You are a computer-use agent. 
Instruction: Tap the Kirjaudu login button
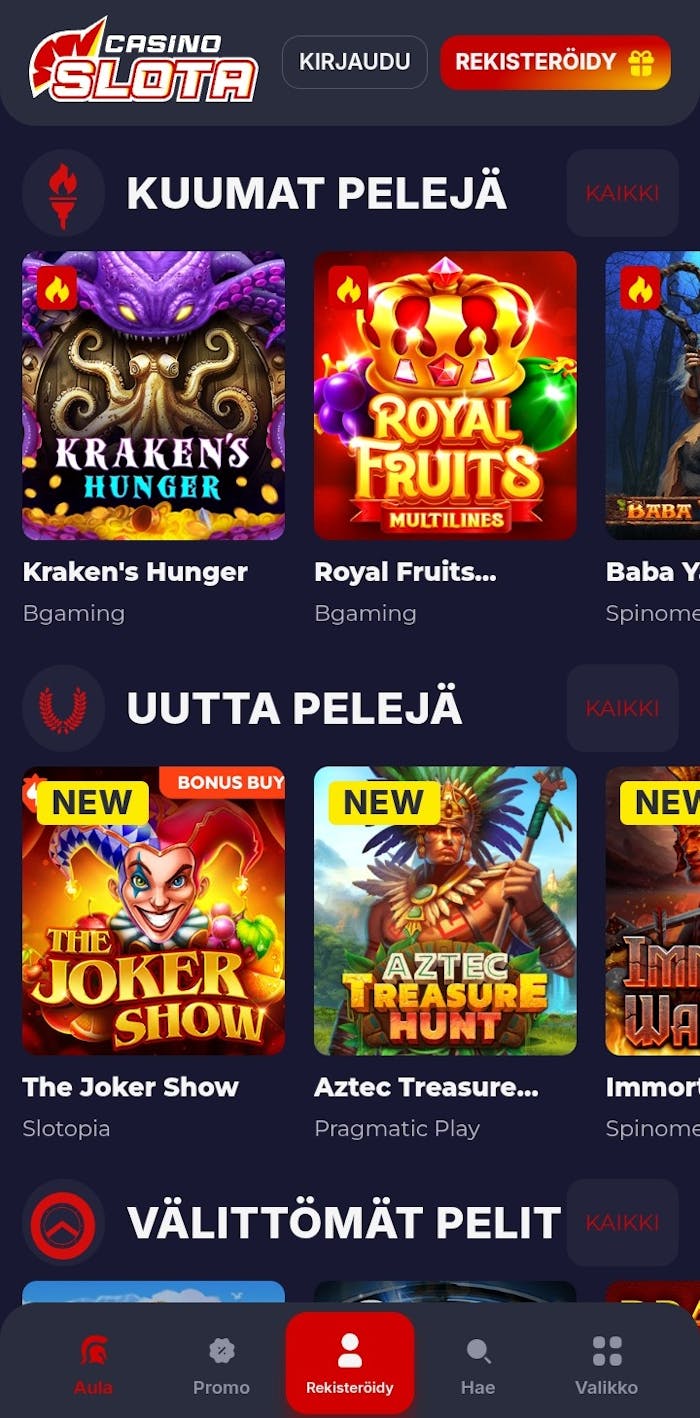(354, 62)
